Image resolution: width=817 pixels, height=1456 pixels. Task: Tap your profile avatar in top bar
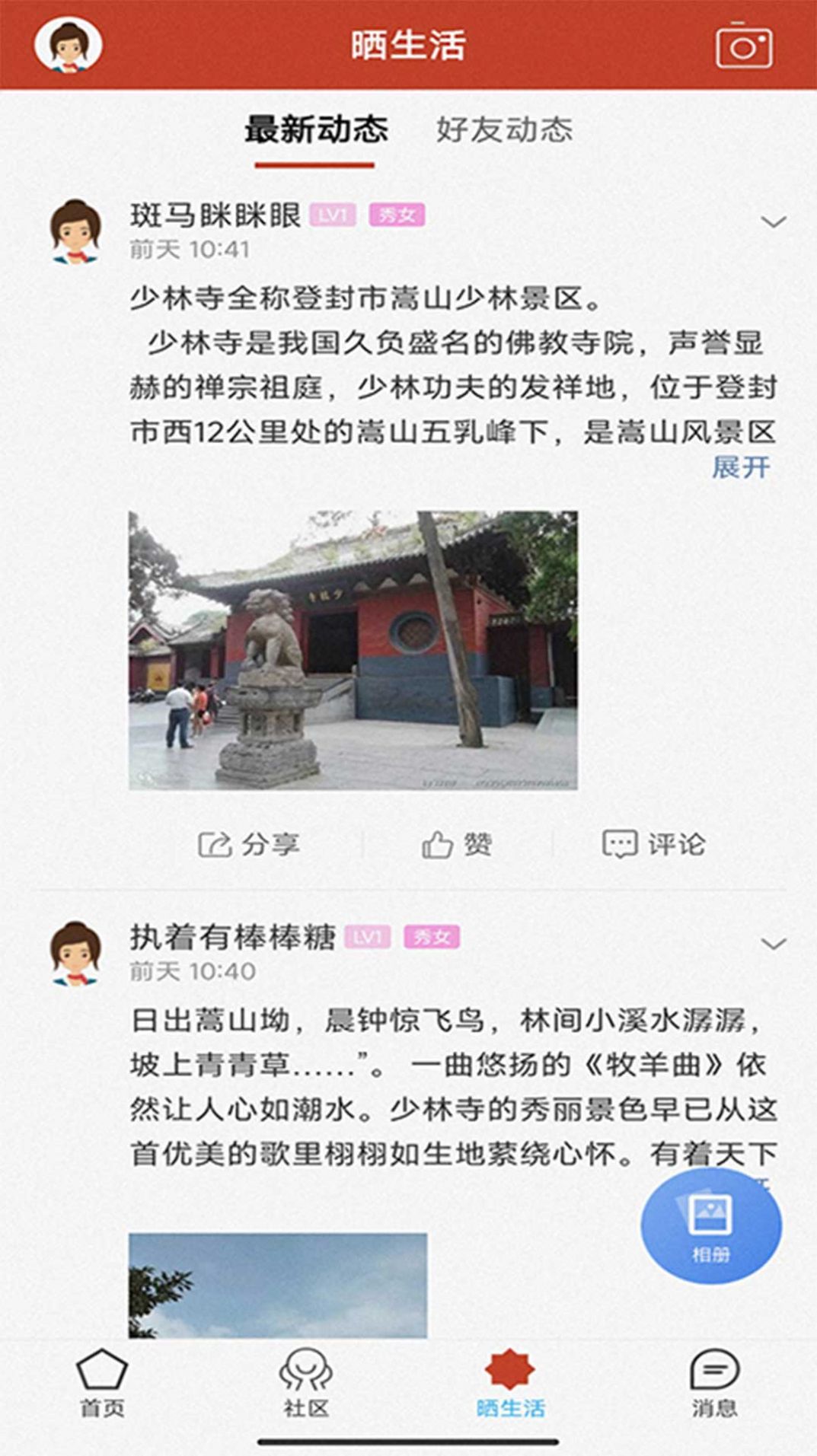click(x=65, y=46)
